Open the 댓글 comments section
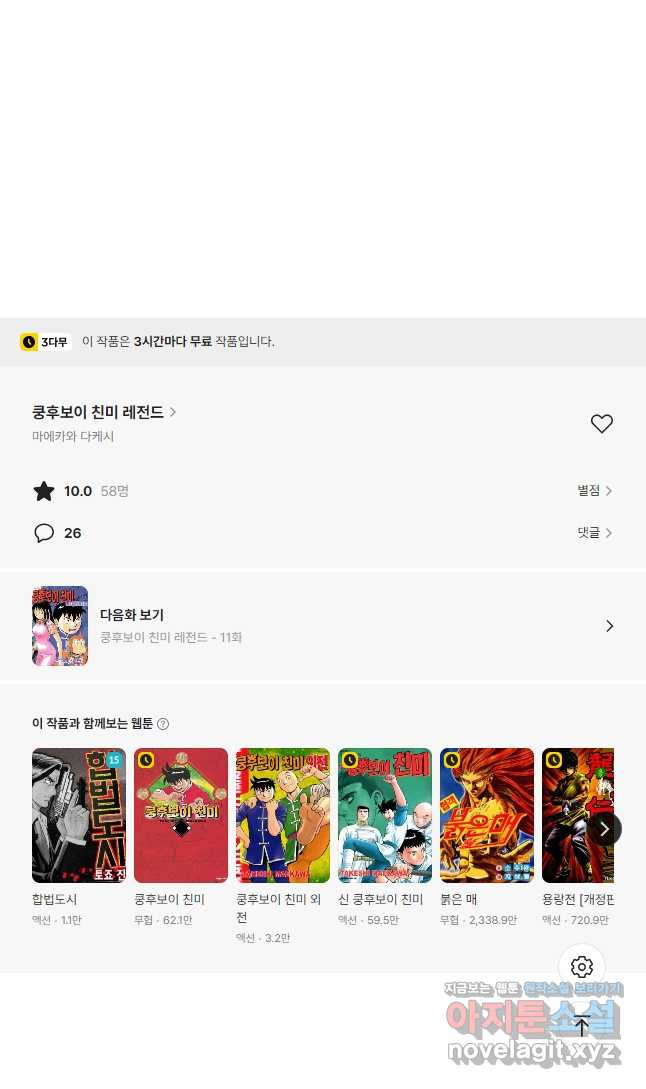 point(594,533)
